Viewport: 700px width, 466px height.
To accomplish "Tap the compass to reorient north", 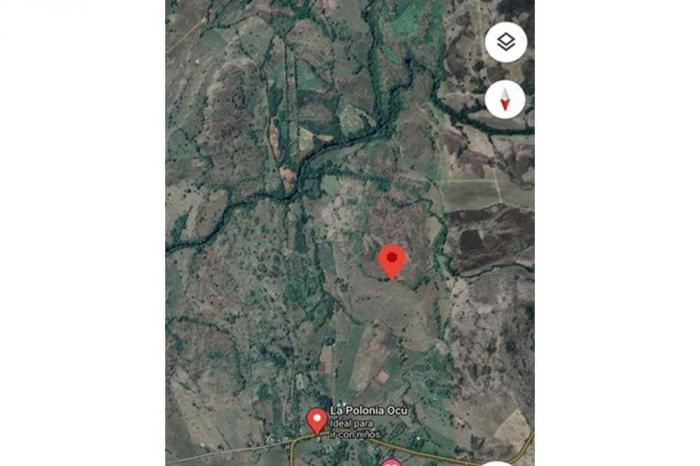I will pos(505,99).
